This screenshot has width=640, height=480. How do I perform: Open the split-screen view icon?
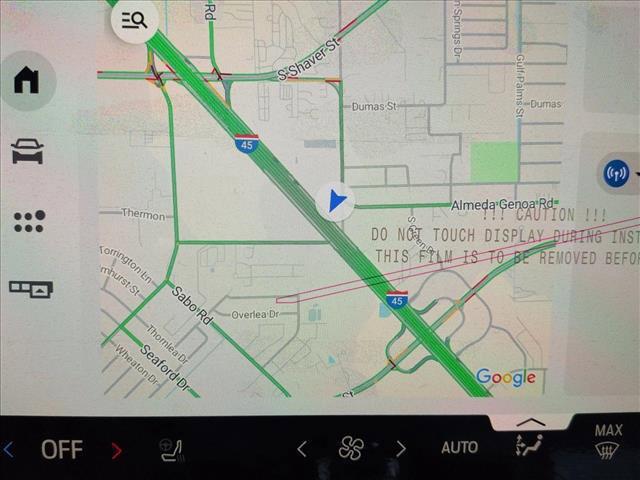[x=29, y=289]
